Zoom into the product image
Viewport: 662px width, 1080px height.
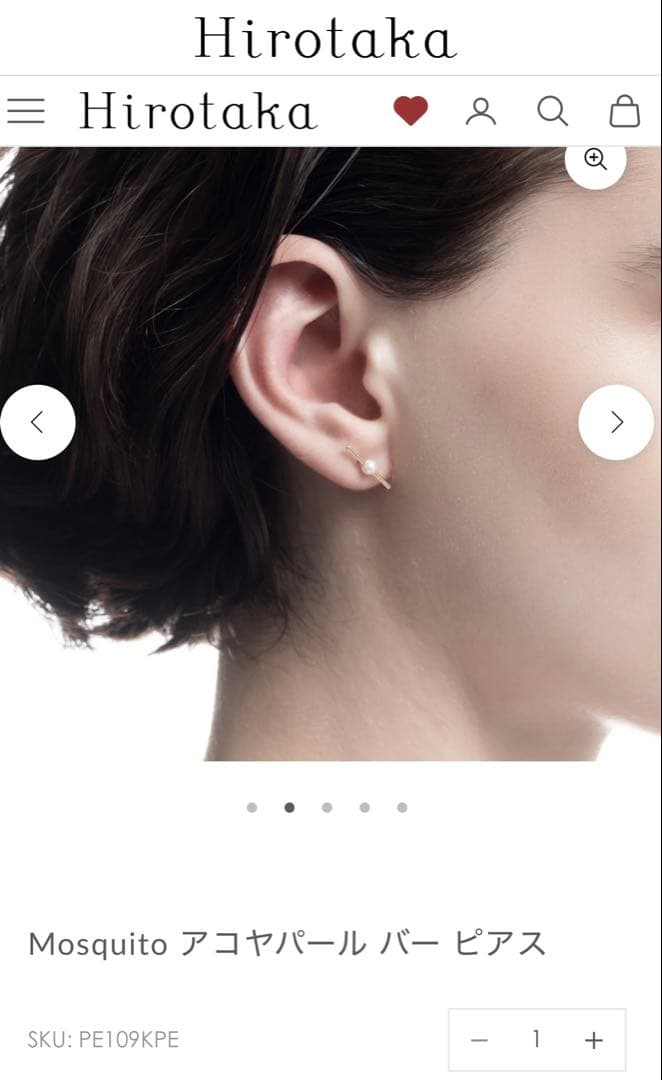tap(596, 161)
